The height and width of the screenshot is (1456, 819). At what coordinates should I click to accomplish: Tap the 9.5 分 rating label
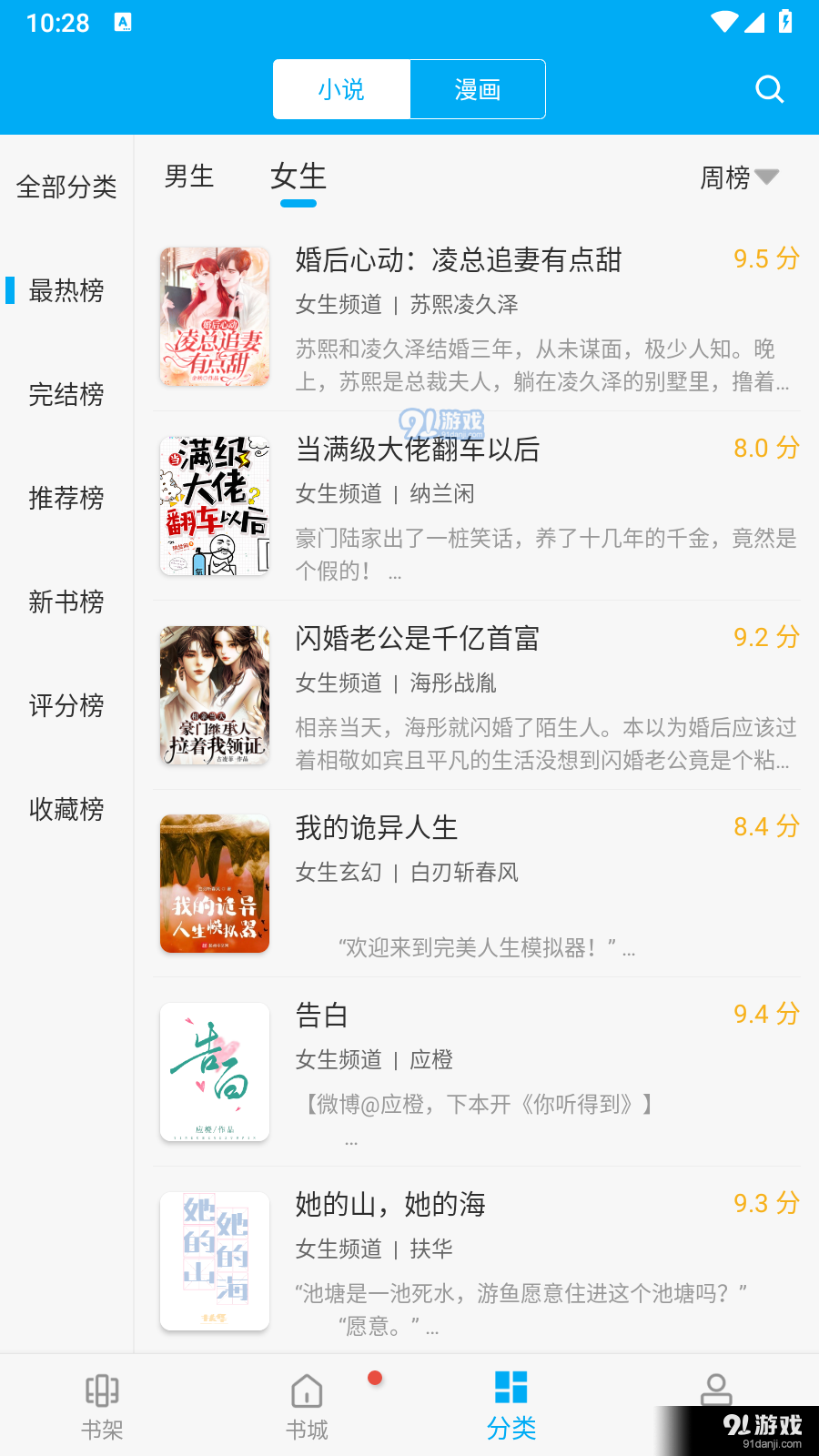point(765,259)
